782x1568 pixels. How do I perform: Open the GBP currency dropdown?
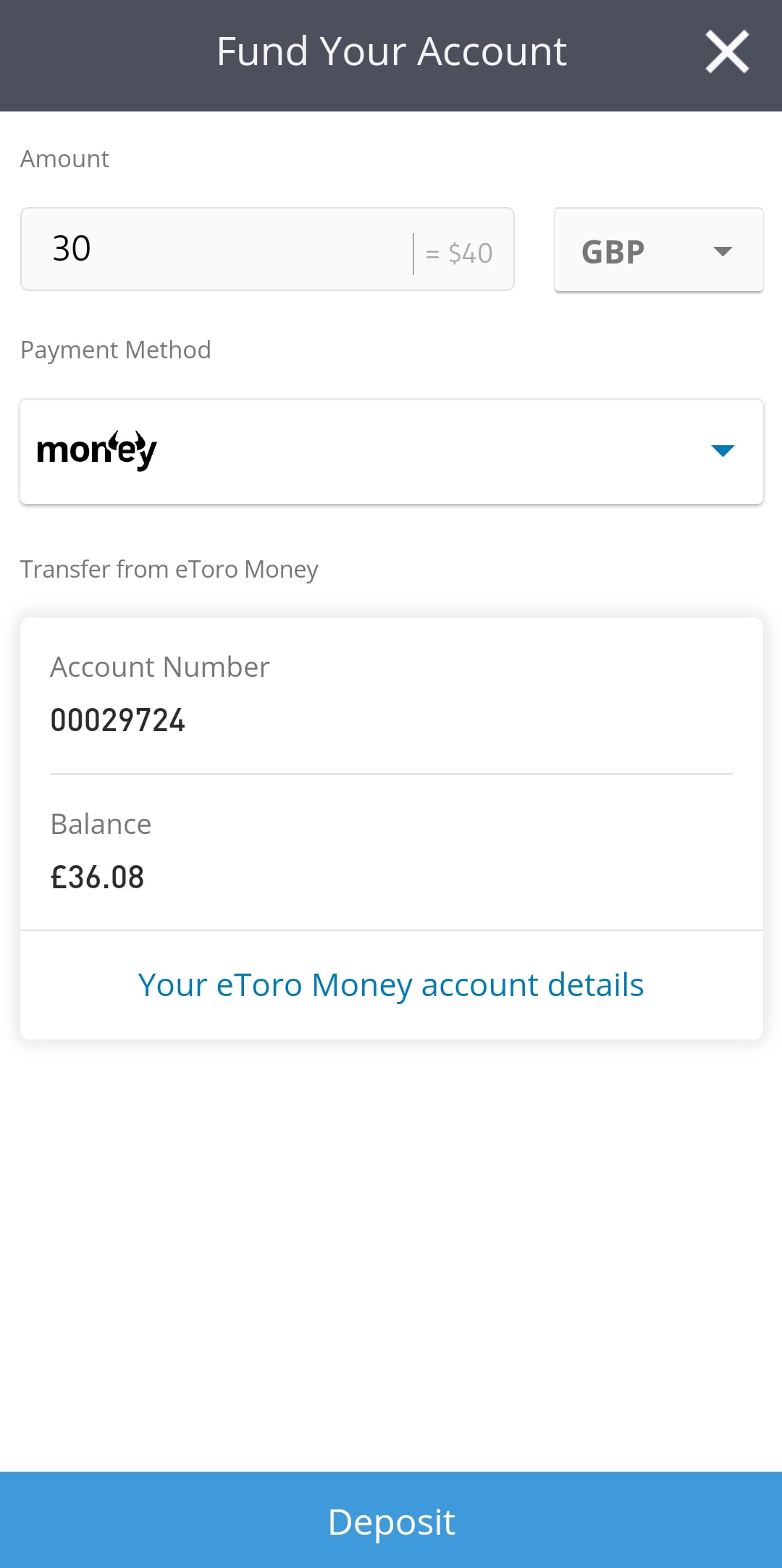point(658,250)
